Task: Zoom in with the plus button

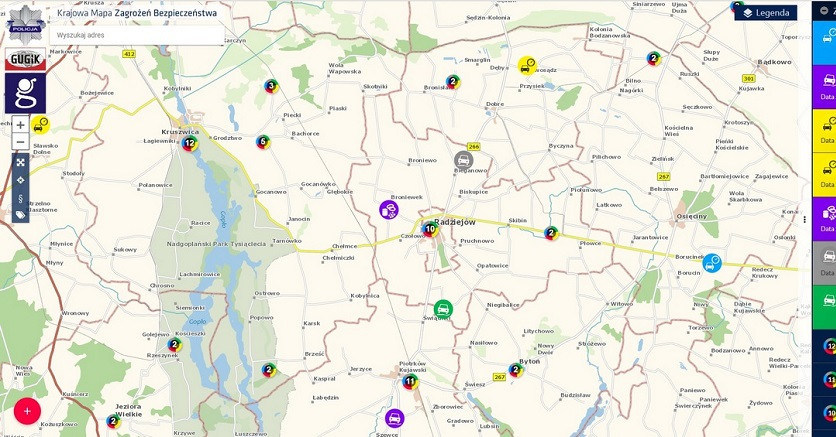Action: click(20, 125)
